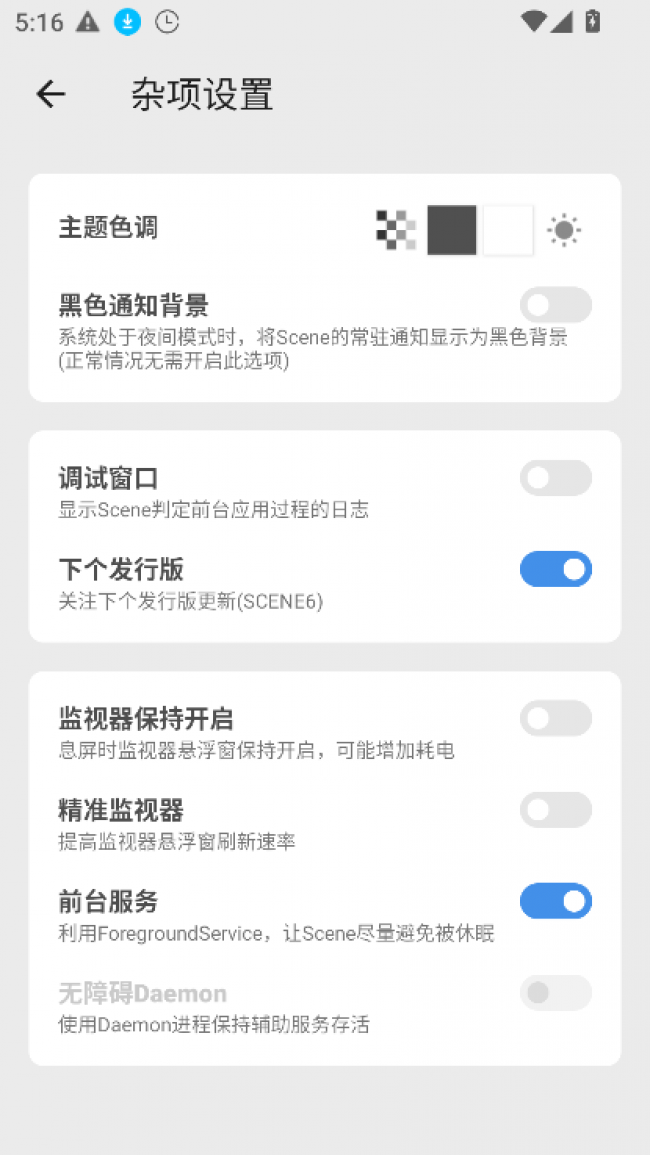Disable 下个发行版 switch
Screen dimensions: 650x1155
pyautogui.click(x=555, y=569)
